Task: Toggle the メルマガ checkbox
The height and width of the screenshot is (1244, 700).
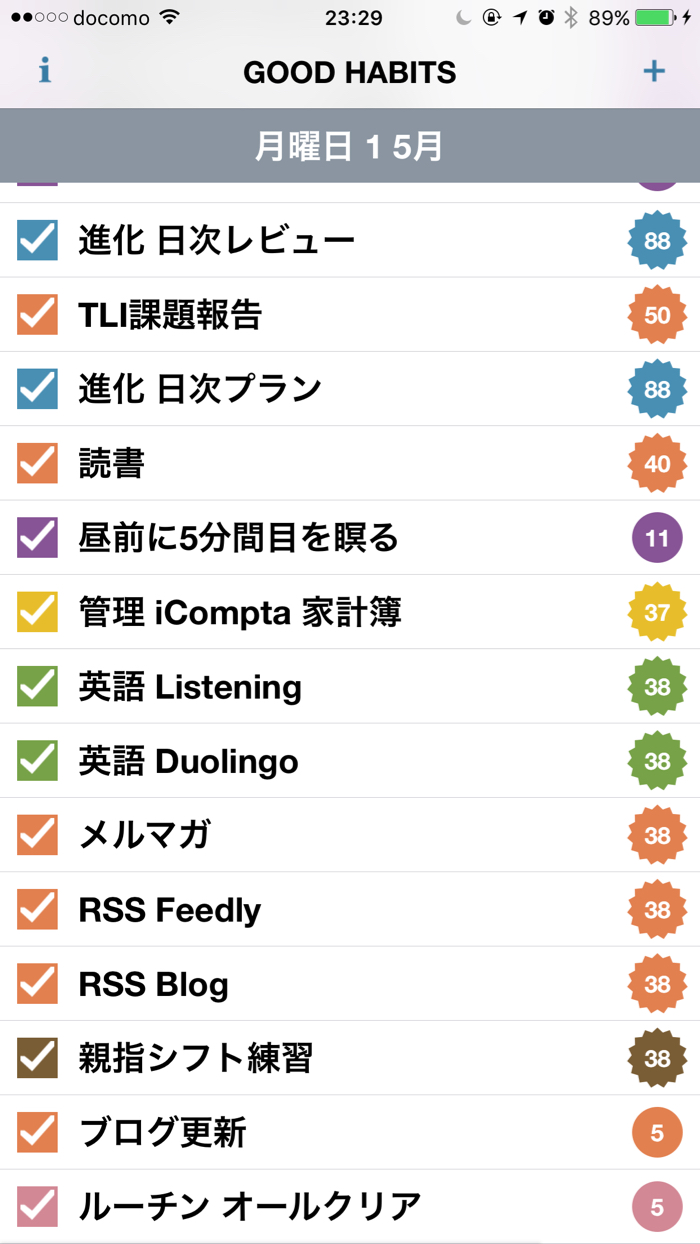Action: 38,835
